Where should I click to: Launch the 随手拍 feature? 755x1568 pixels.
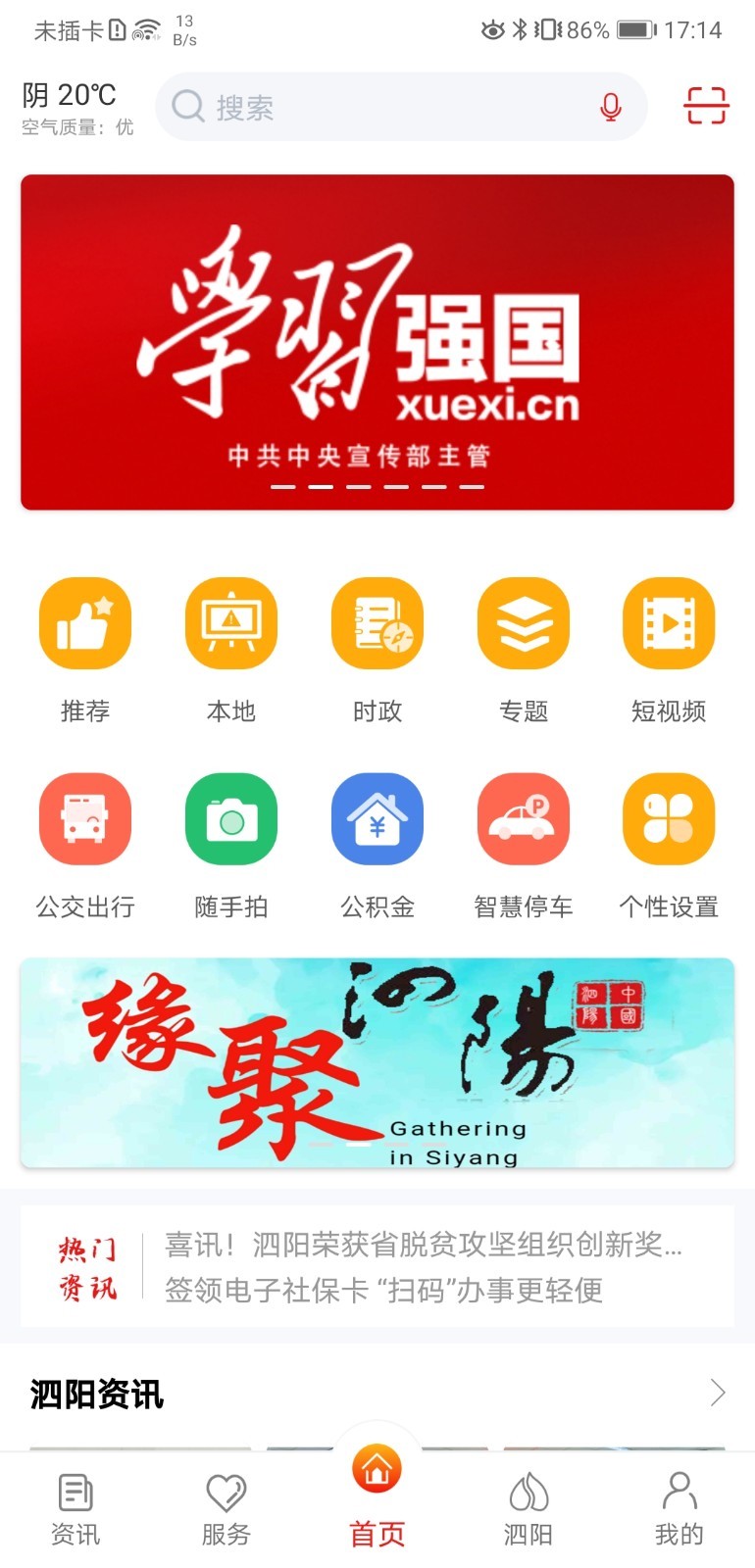pyautogui.click(x=231, y=843)
